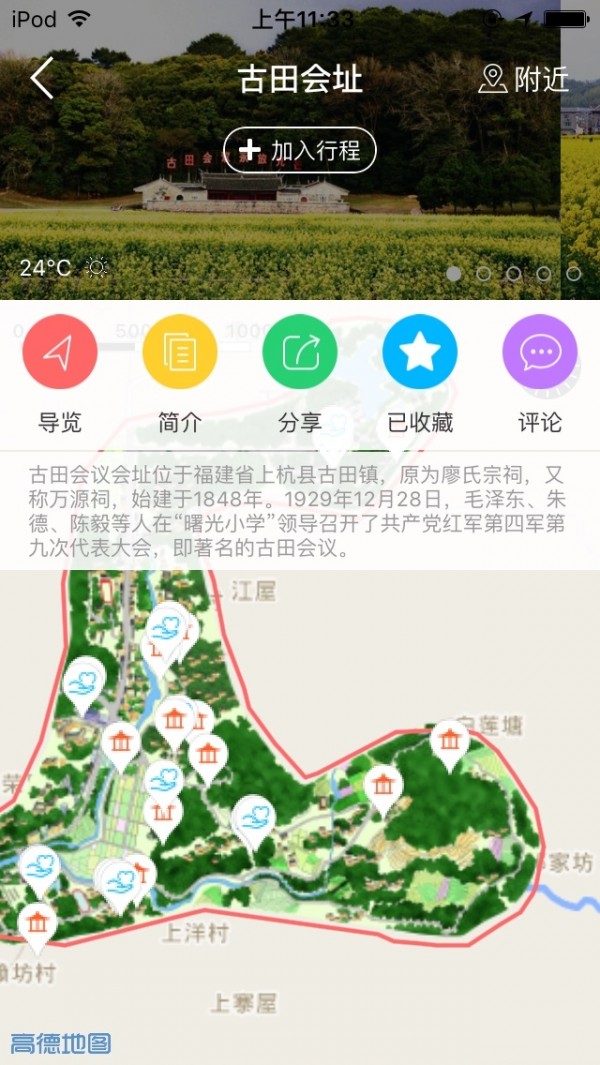Tap 加入行程 to add to itinerary
The width and height of the screenshot is (600, 1065).
(x=300, y=150)
